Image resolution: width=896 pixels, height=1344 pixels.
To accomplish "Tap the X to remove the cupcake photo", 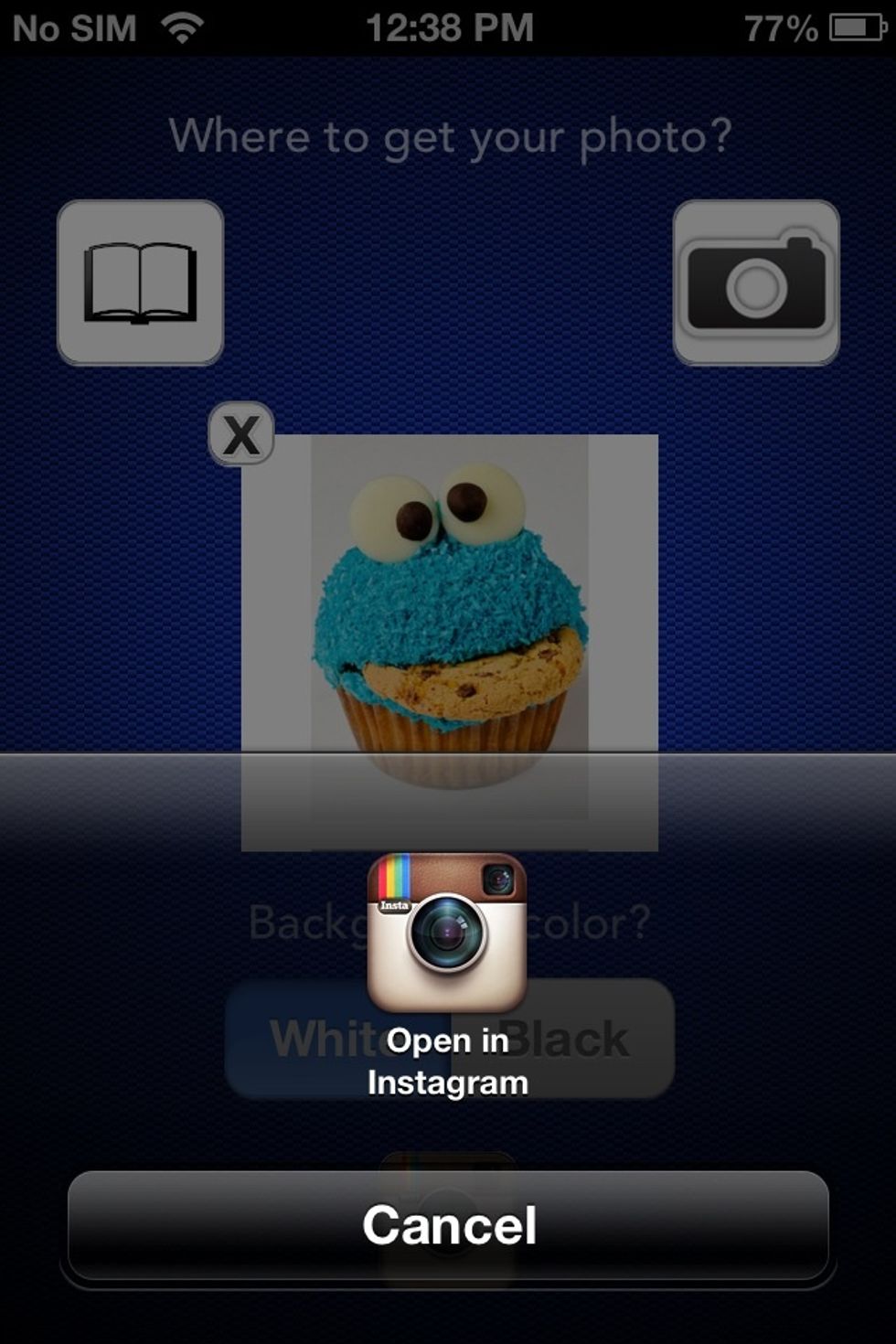I will click(x=243, y=432).
